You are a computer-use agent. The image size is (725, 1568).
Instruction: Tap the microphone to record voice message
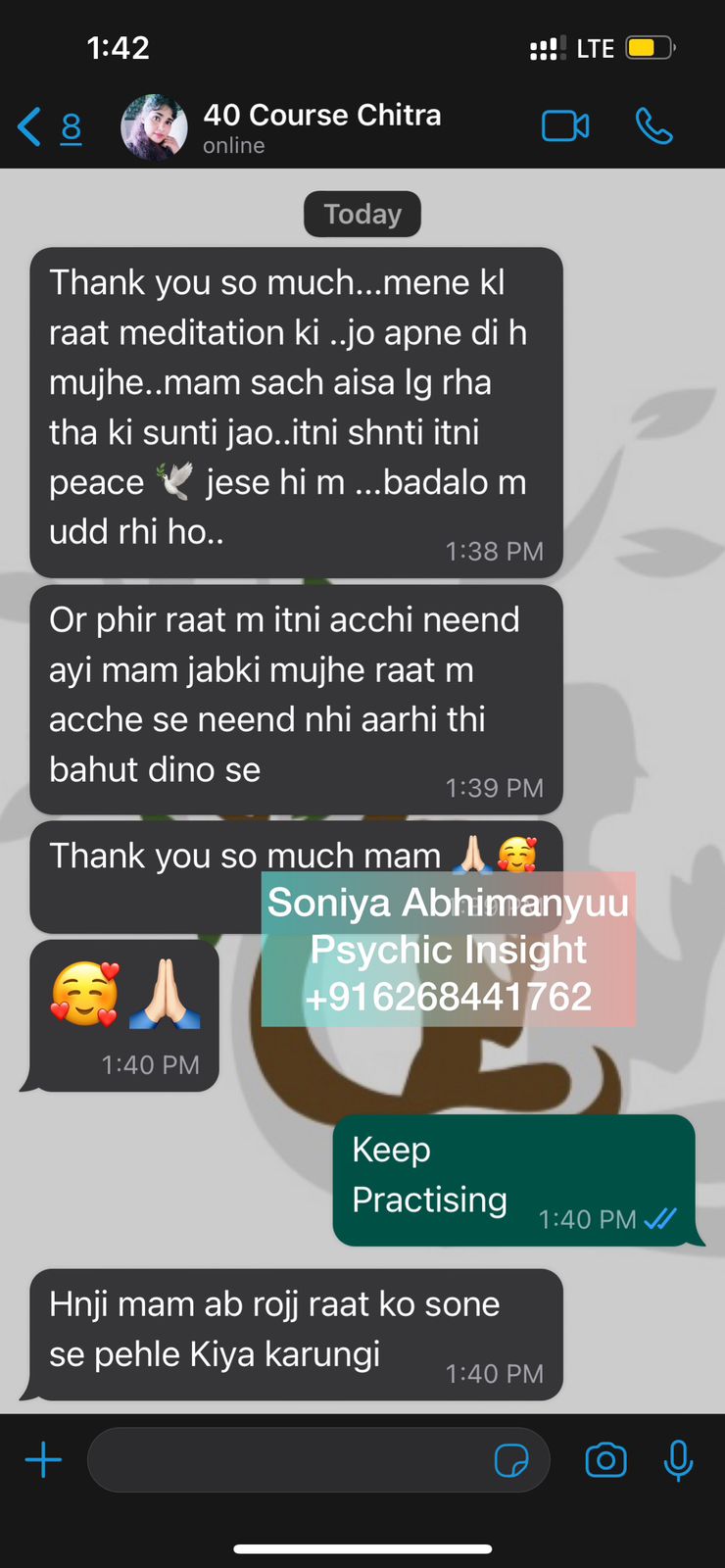pyautogui.click(x=678, y=1460)
